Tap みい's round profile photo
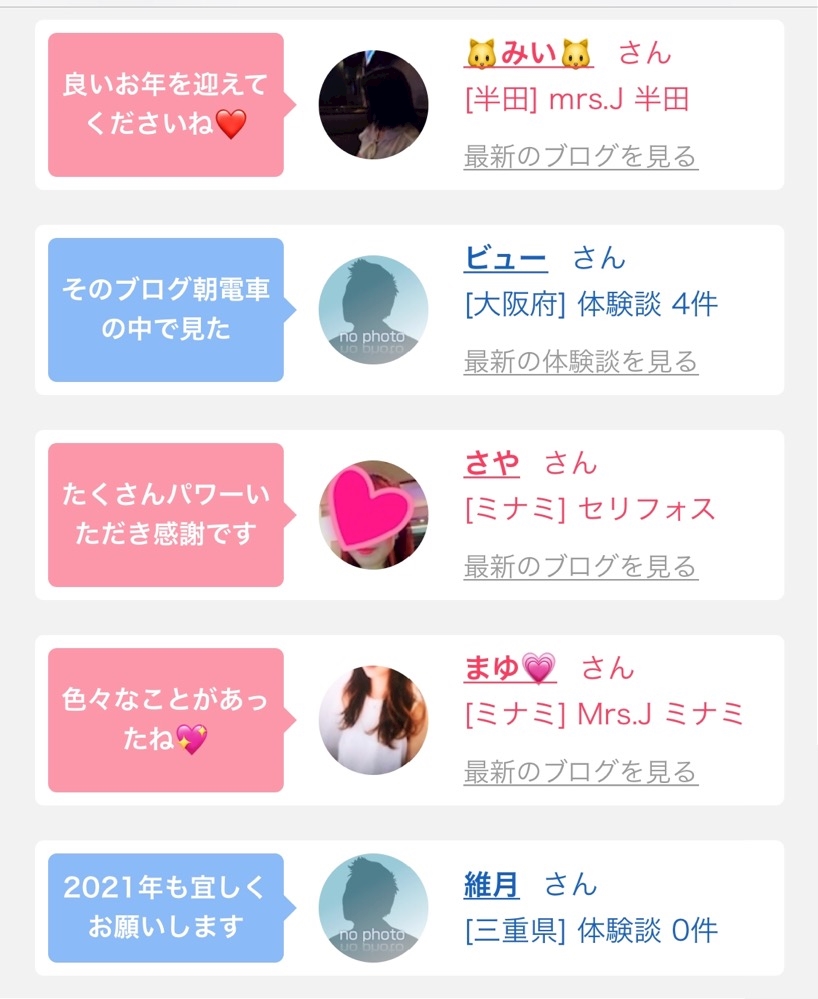Viewport: 818px width, 999px height. point(373,104)
